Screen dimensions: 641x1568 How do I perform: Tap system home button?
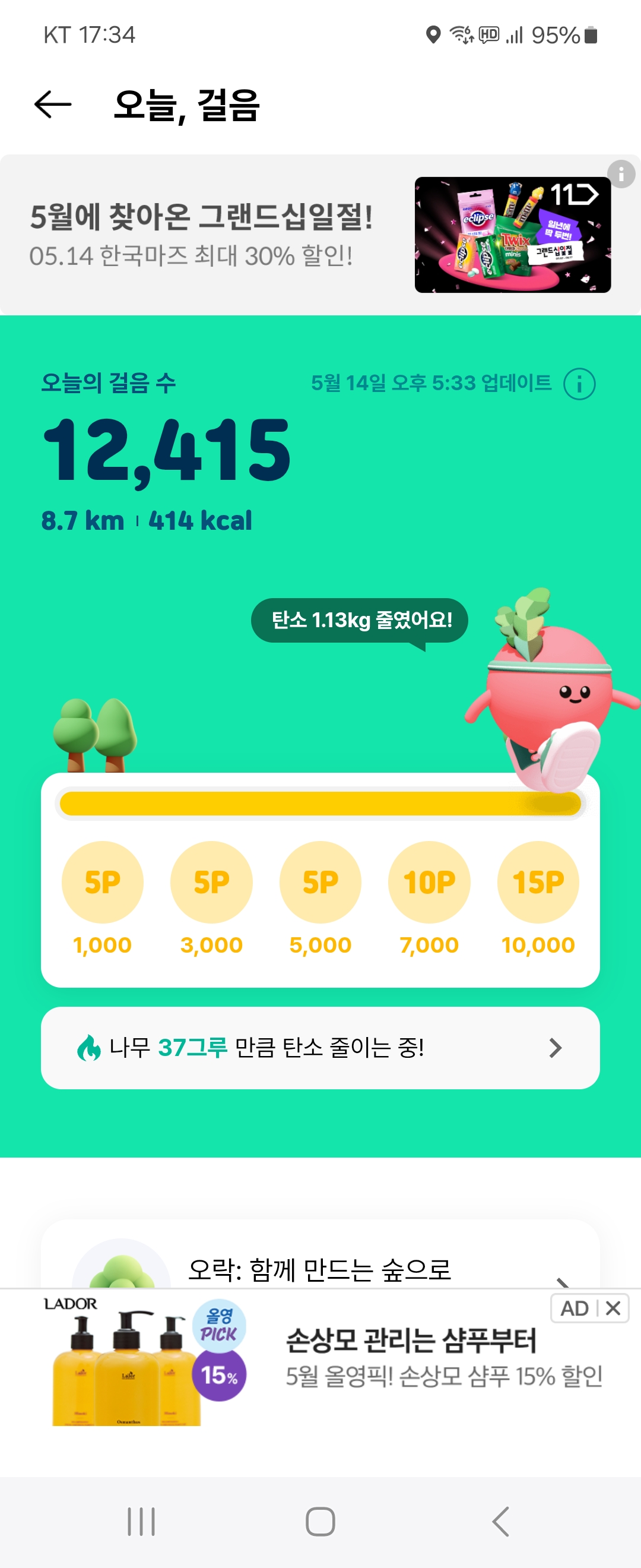(x=320, y=1522)
